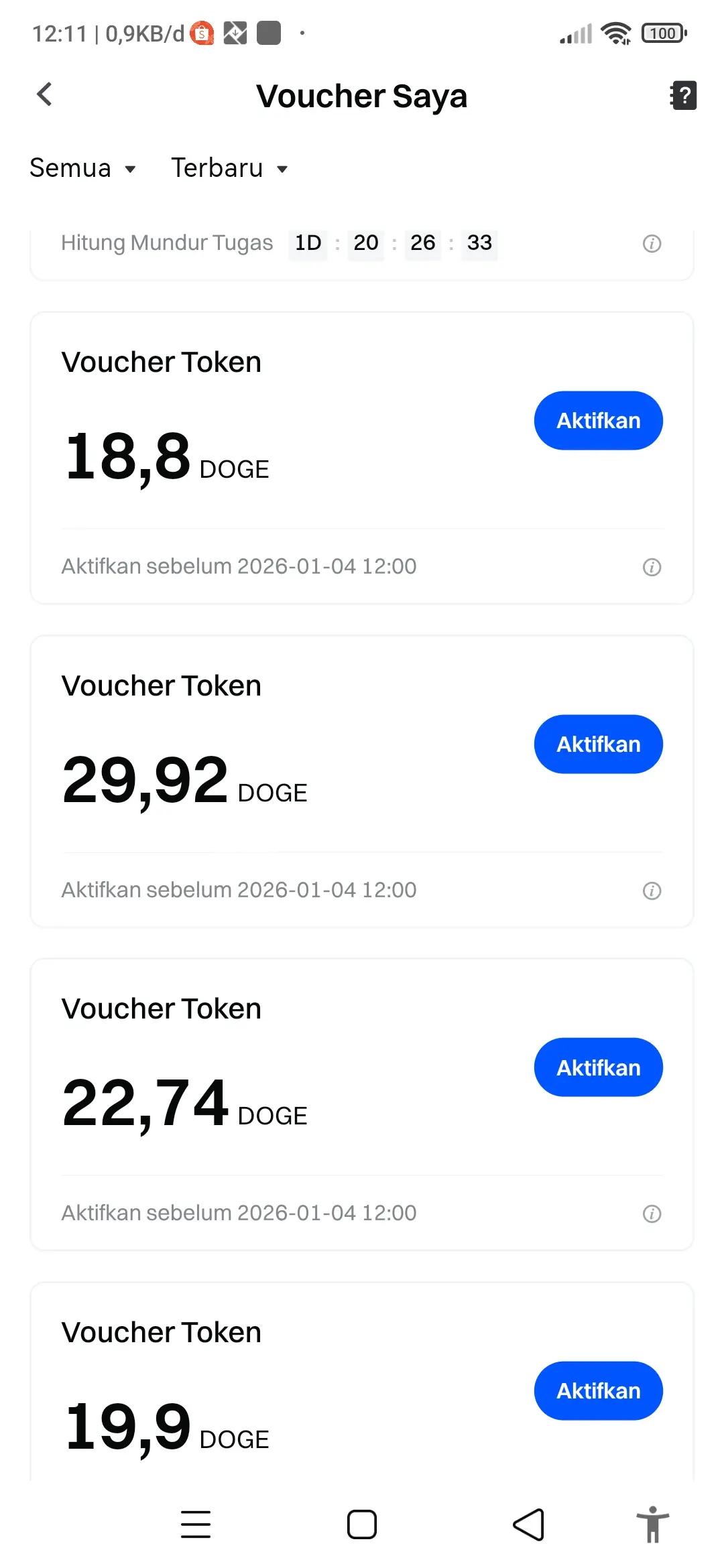View info for the 29,92 DOGE voucher
This screenshot has height=1568, width=724.
[652, 891]
